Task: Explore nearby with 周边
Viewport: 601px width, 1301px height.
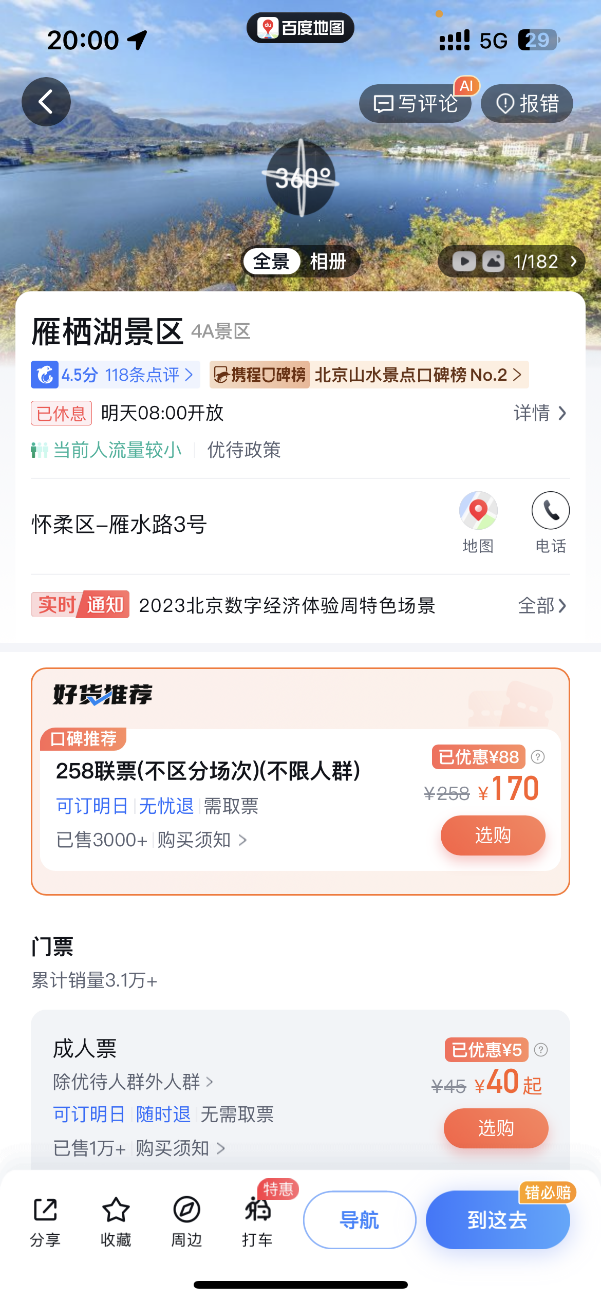Action: 186,1221
